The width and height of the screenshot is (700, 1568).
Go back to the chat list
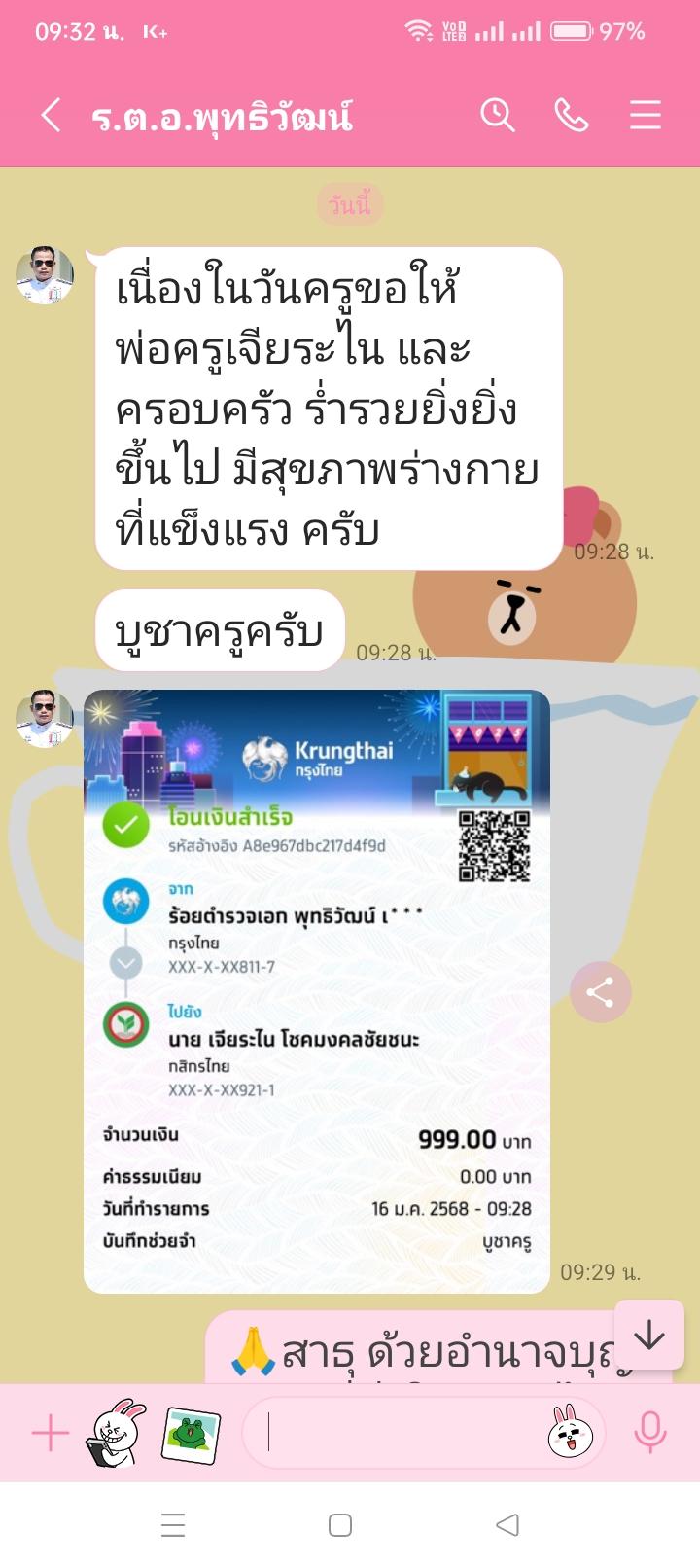coord(51,116)
